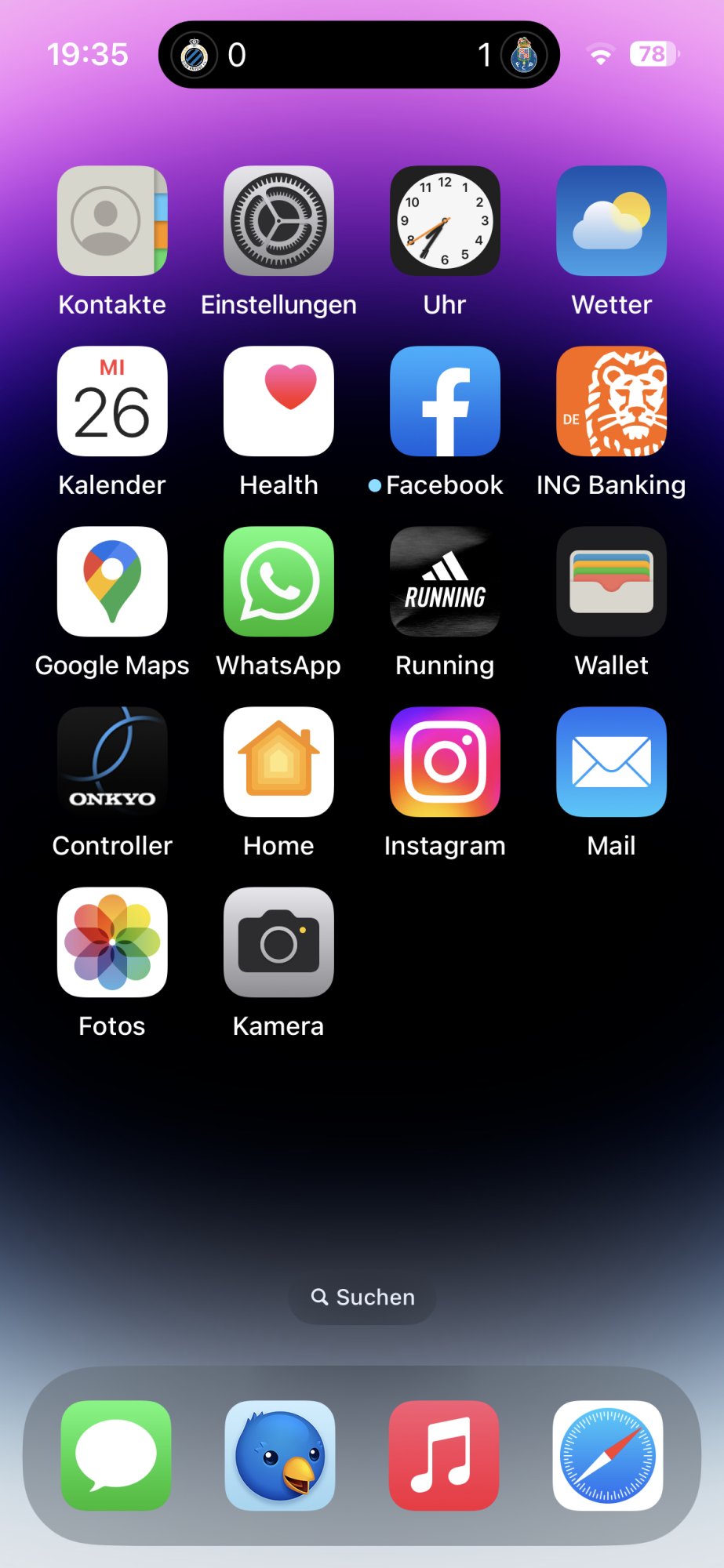The image size is (724, 1568).
Task: Open the Kontakte app
Action: pyautogui.click(x=112, y=221)
